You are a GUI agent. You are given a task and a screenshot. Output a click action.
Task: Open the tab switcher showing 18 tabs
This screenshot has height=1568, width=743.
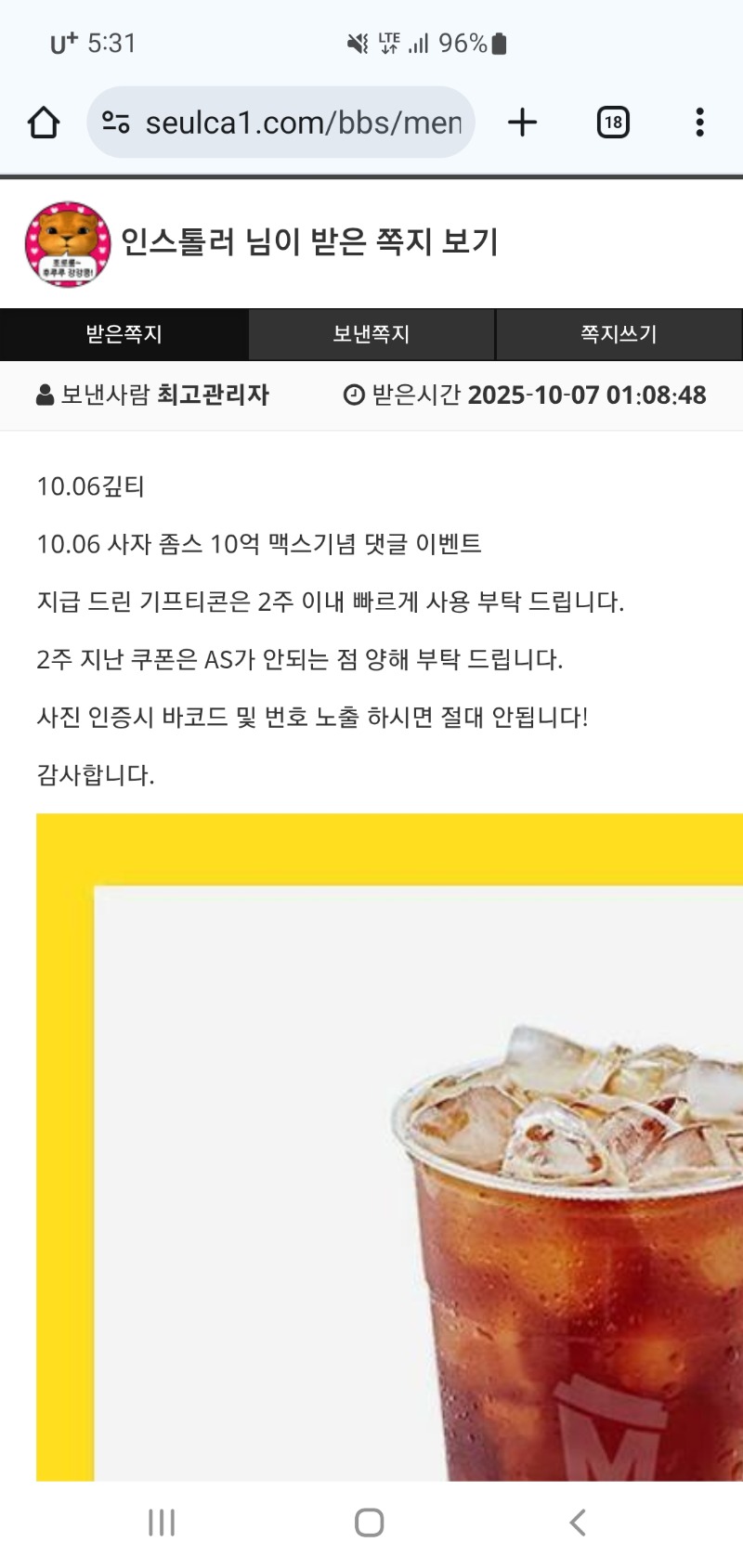pyautogui.click(x=613, y=123)
